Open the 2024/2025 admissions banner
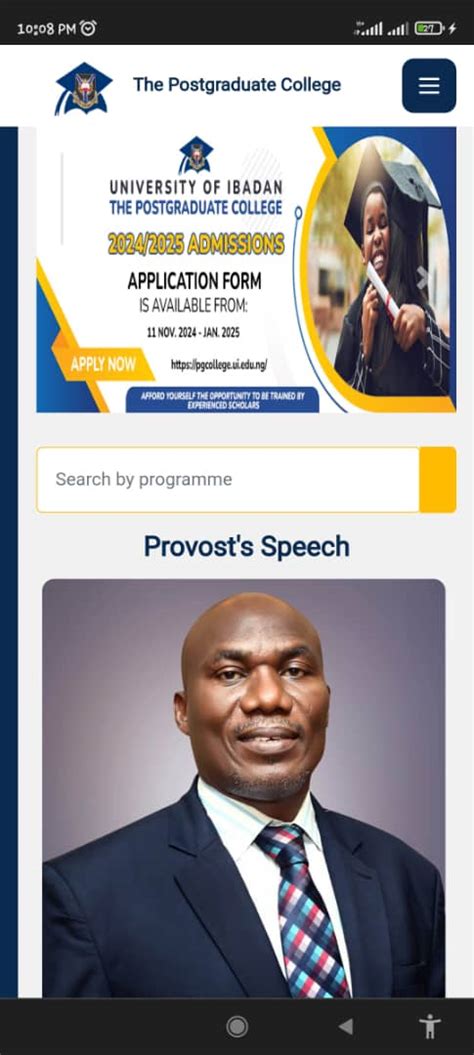This screenshot has height=1055, width=474. pyautogui.click(x=246, y=269)
